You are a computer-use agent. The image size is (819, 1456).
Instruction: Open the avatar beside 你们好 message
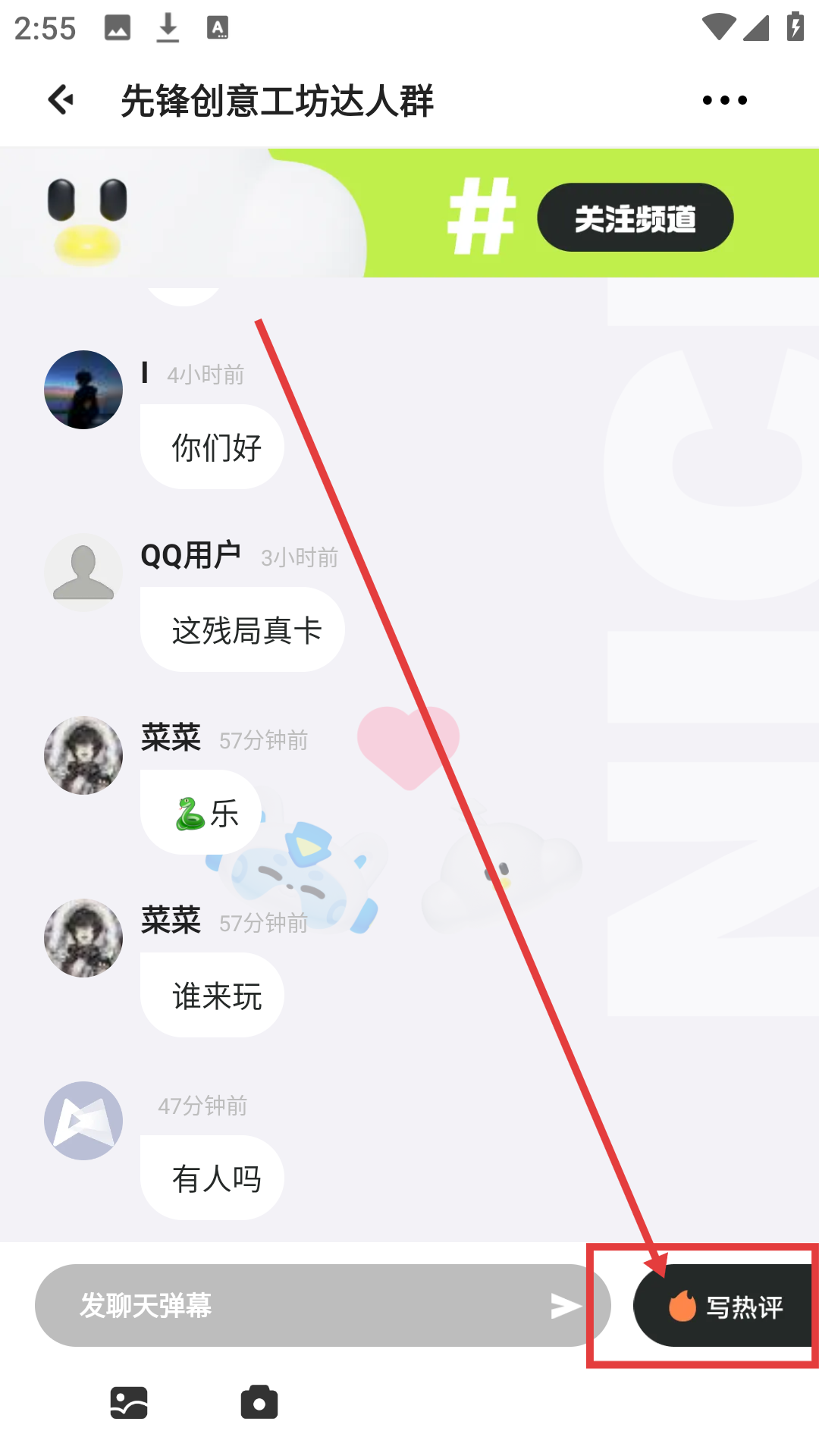[83, 390]
